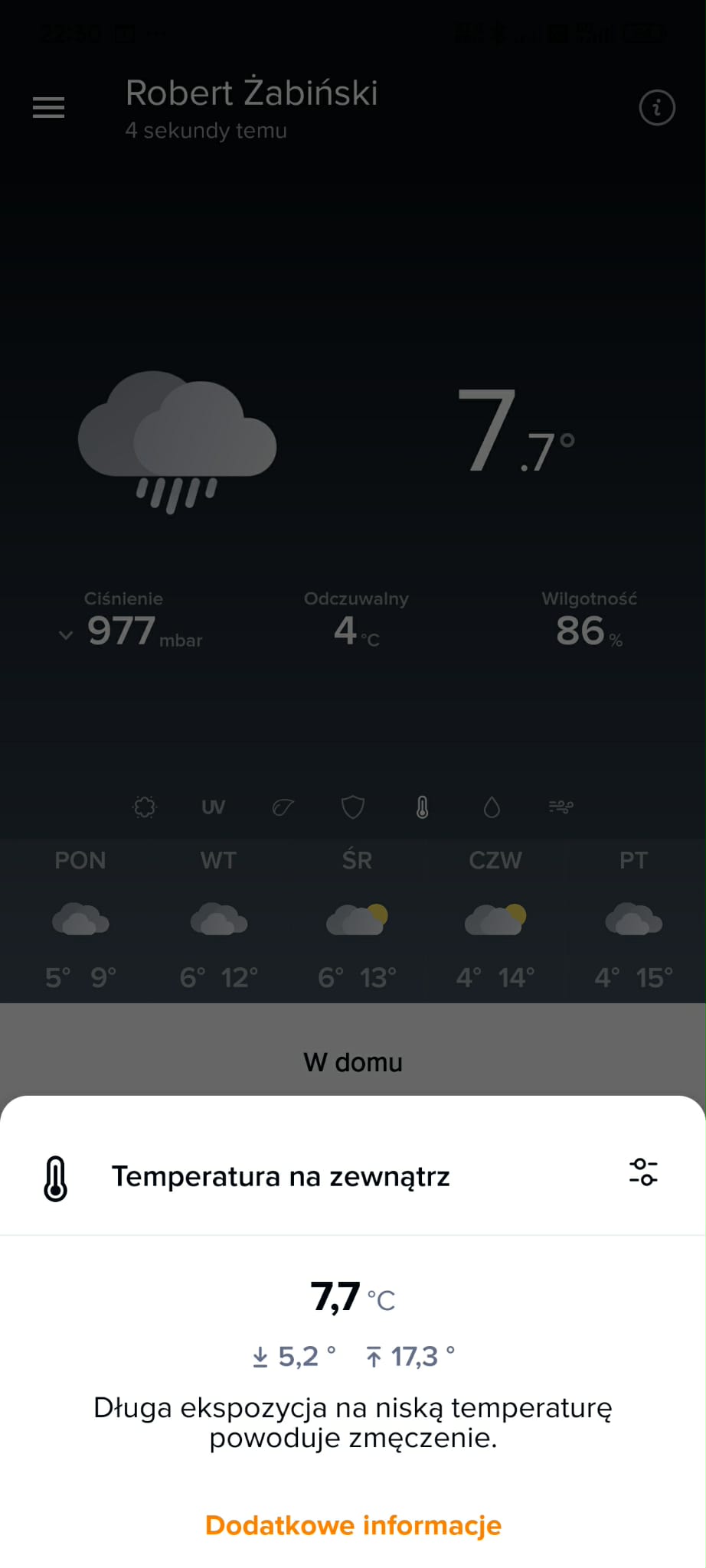
Task: Select the first icon in the indicator row
Action: [144, 807]
